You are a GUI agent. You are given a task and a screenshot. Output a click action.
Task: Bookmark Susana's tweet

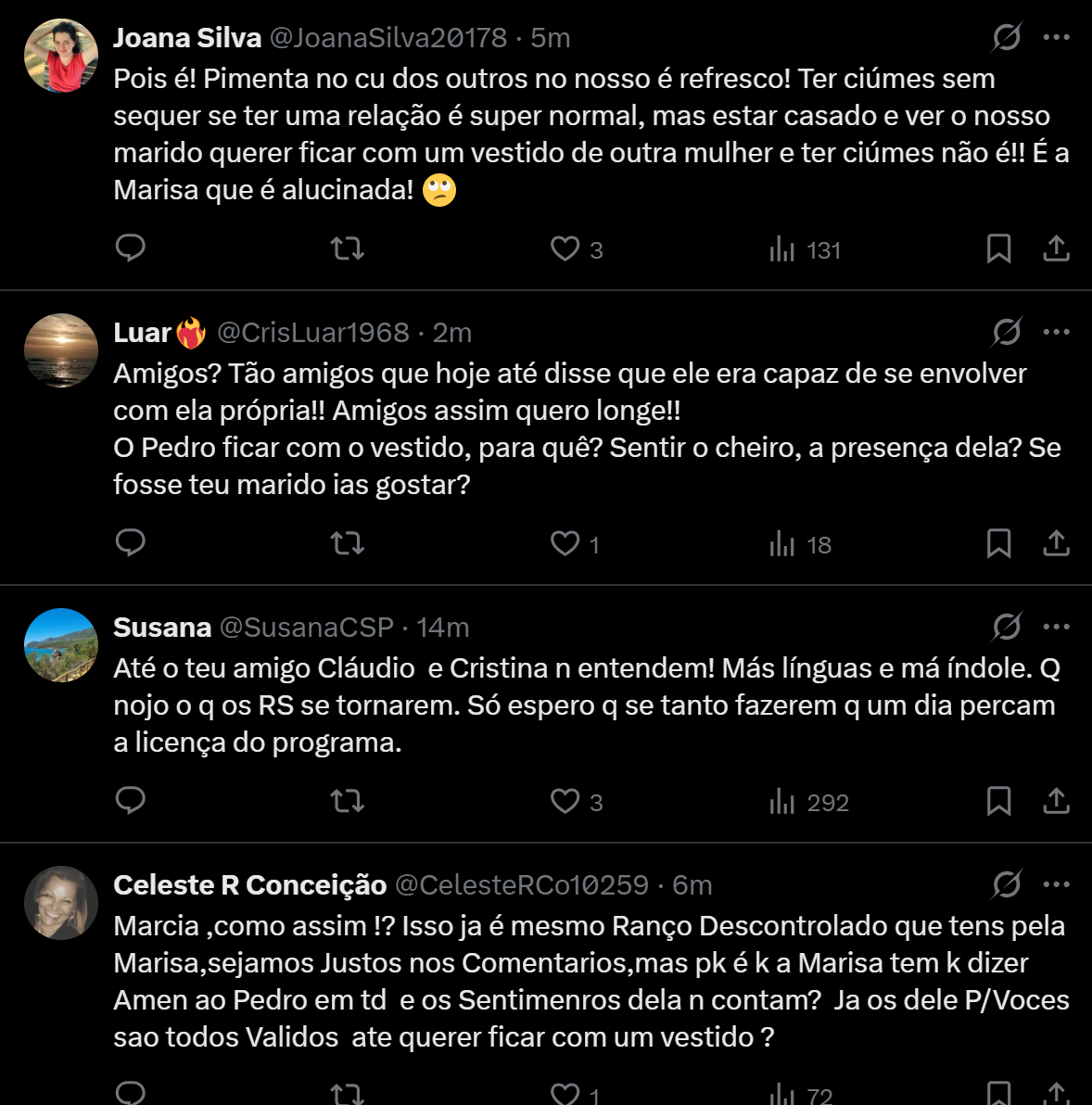coord(999,801)
